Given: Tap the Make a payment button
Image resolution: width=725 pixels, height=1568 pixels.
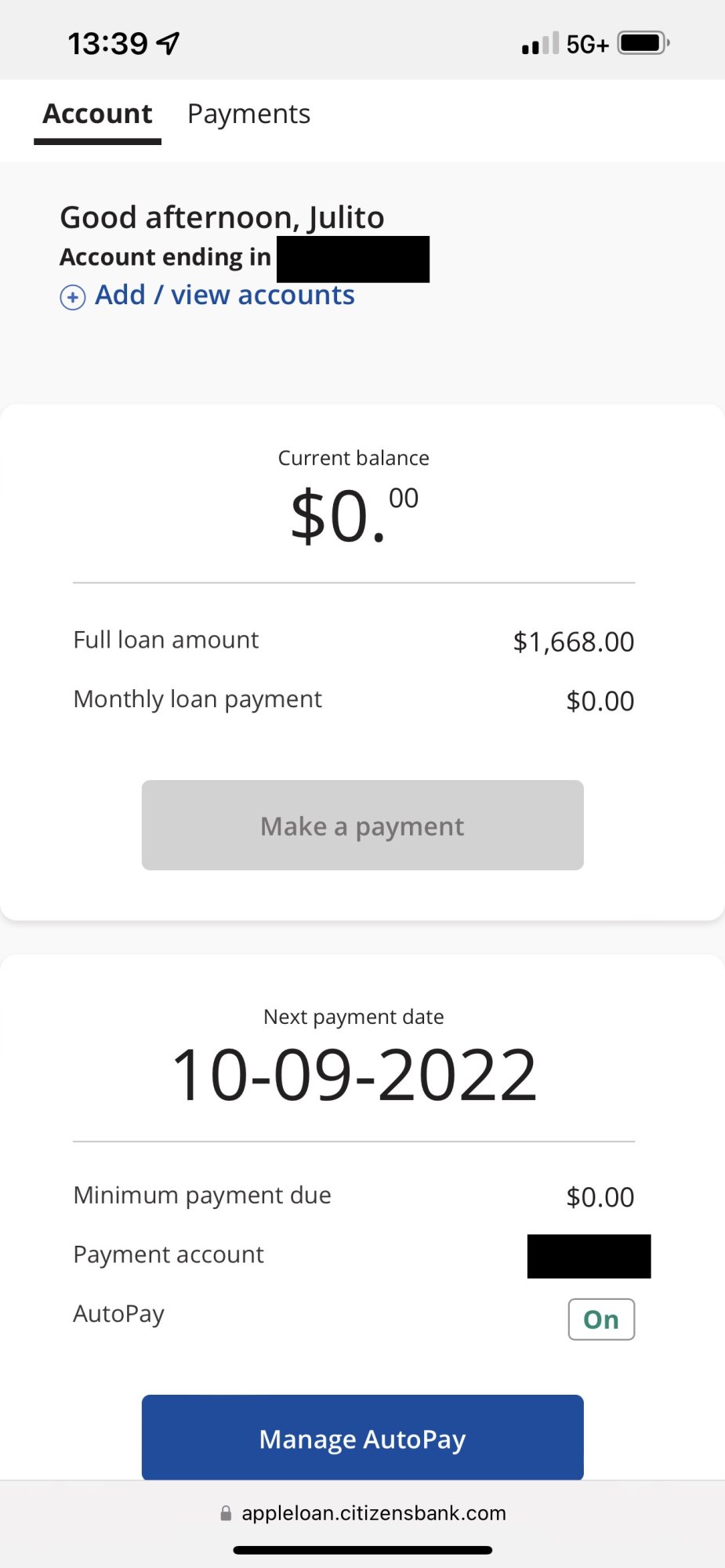Looking at the screenshot, I should coord(362,826).
